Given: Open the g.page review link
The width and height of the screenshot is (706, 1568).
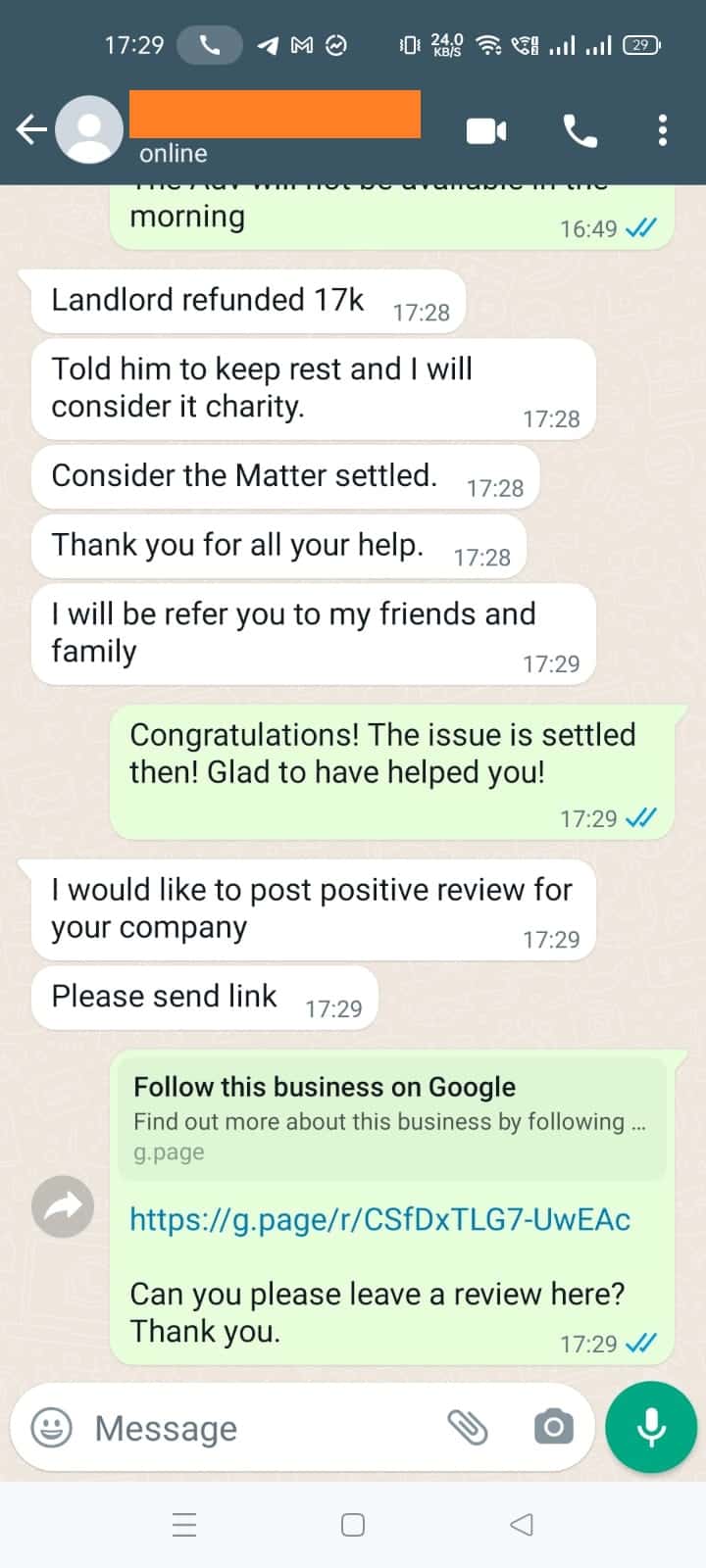Looking at the screenshot, I should pos(379,1219).
